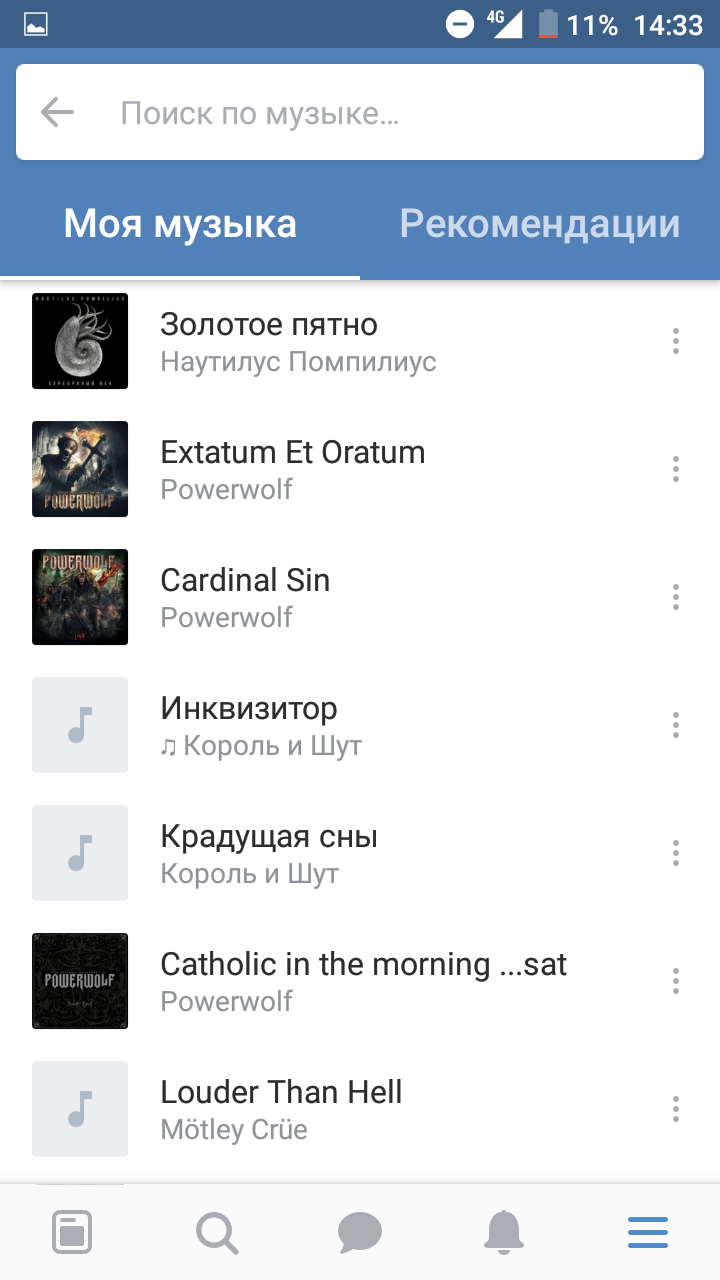Open the overflow menu for Extatum Et Oratum

(676, 469)
